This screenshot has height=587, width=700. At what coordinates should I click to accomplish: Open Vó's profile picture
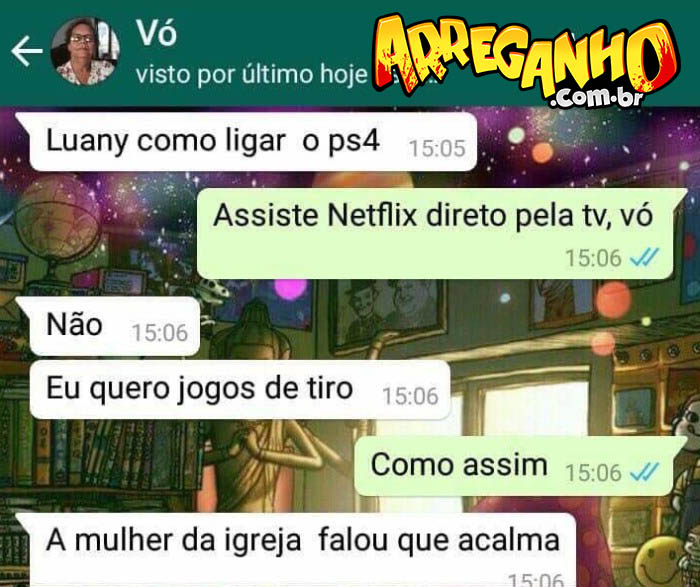coord(85,51)
